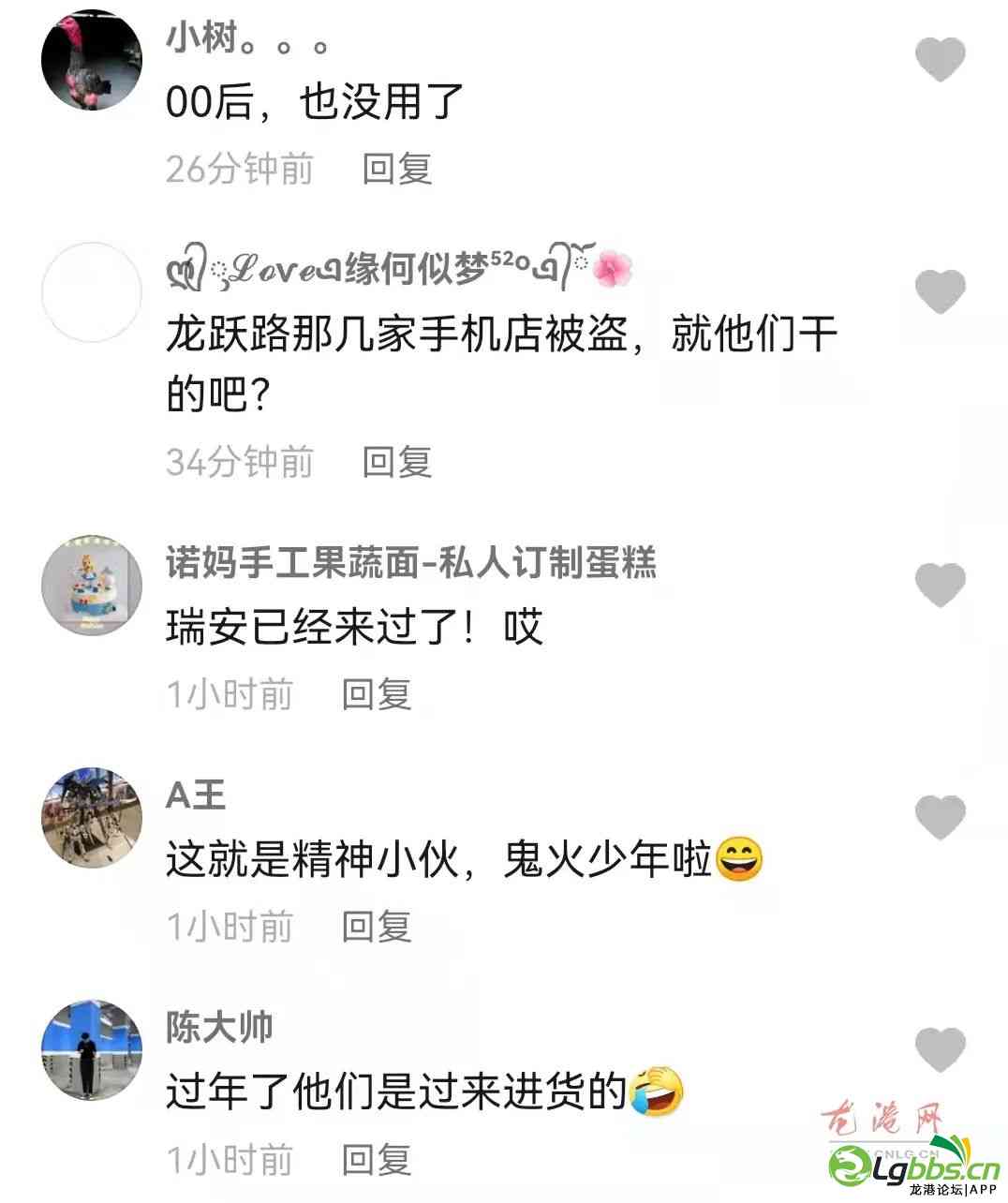Image resolution: width=1008 pixels, height=1203 pixels.
Task: Open A王's profile avatar
Action: 91,819
